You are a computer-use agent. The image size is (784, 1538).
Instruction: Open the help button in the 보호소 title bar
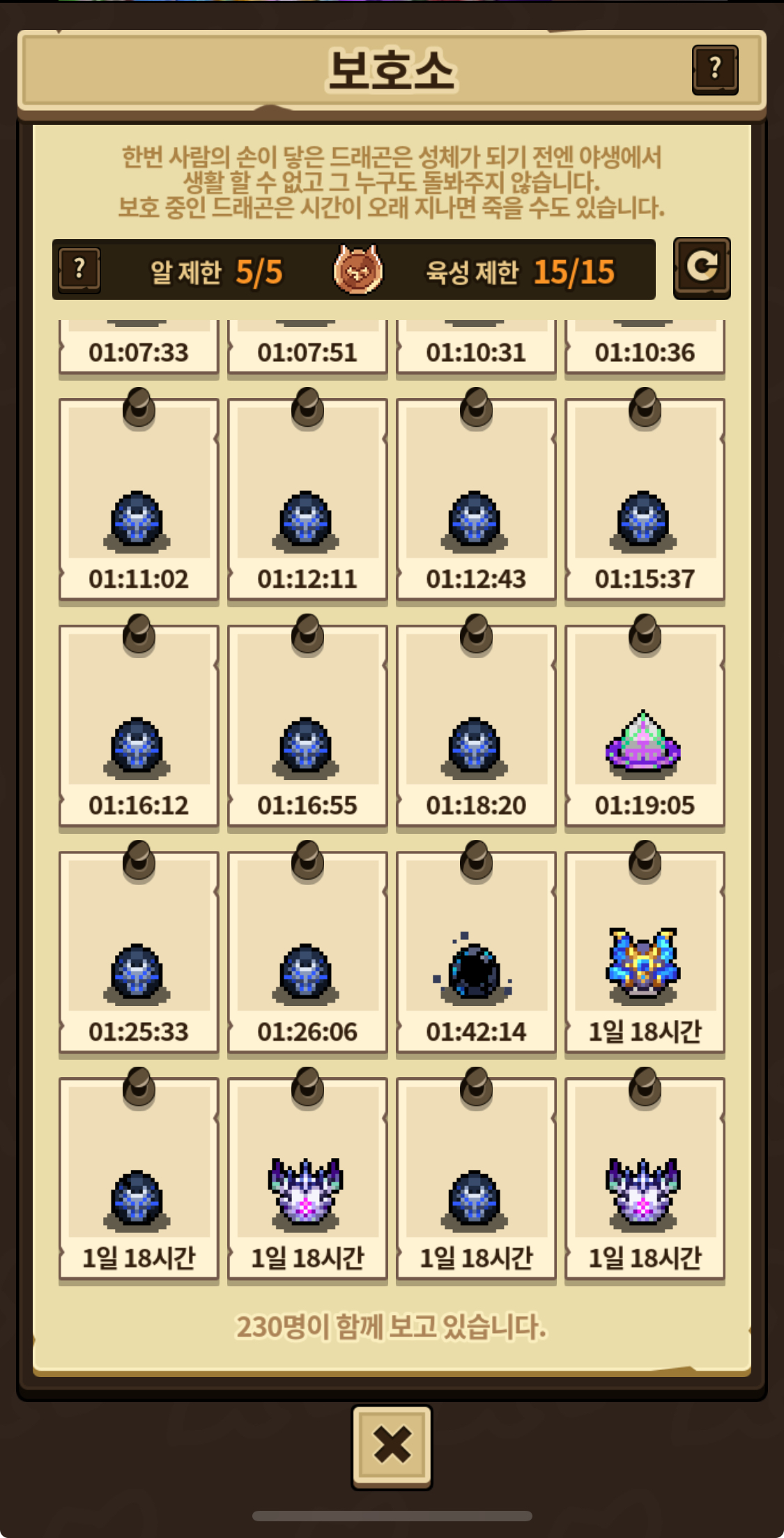[x=714, y=69]
